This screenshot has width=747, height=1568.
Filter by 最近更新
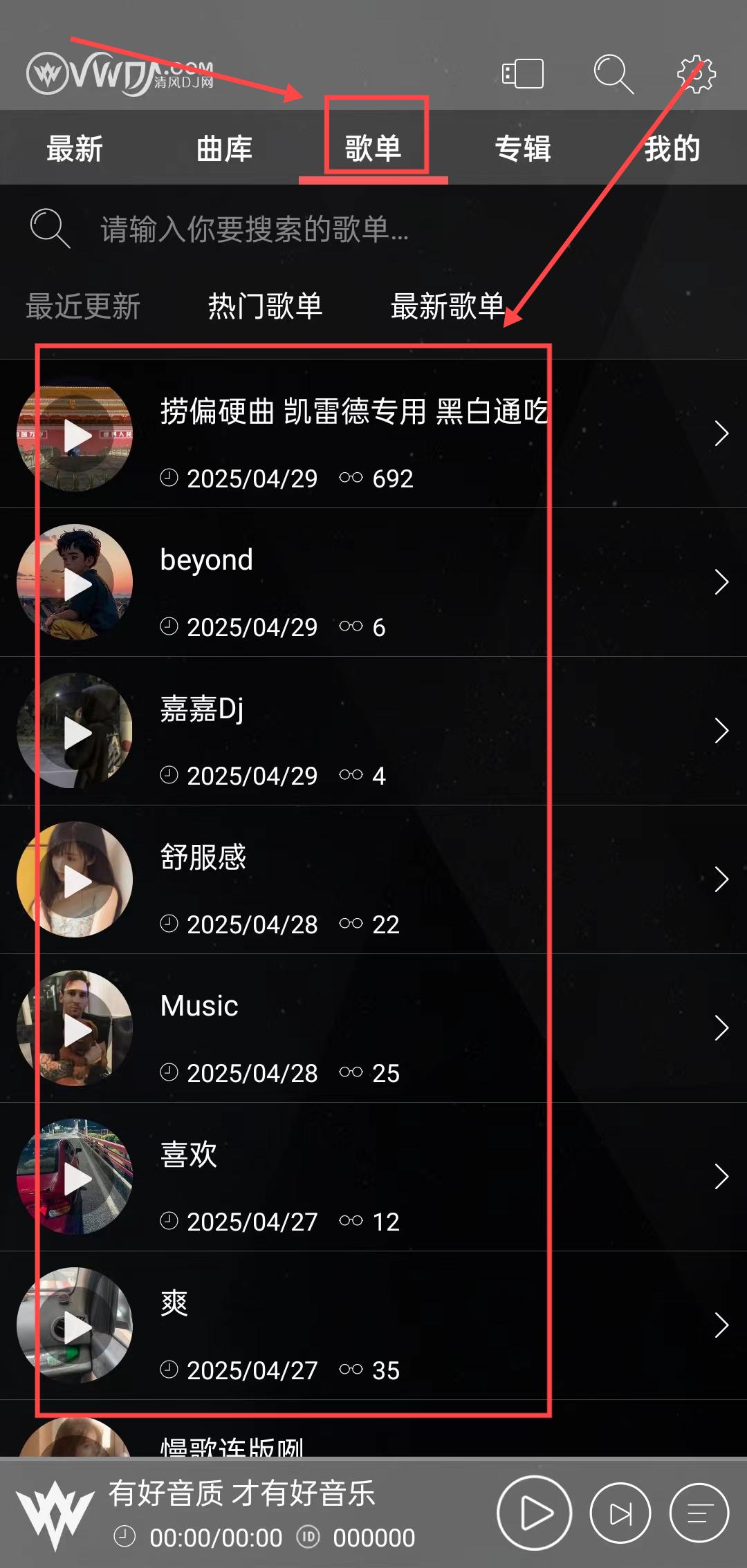tap(83, 306)
